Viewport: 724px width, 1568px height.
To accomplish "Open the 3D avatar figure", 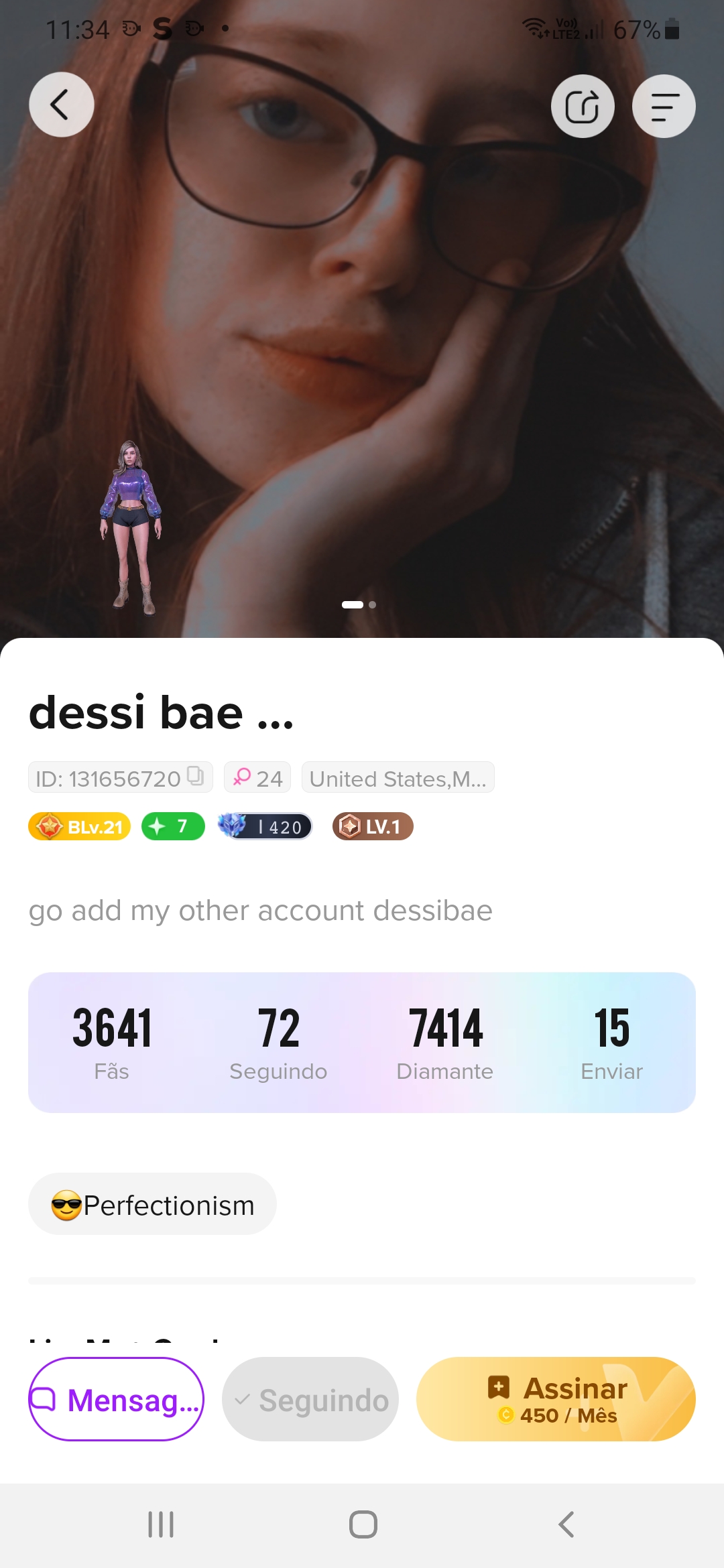I will tap(131, 527).
